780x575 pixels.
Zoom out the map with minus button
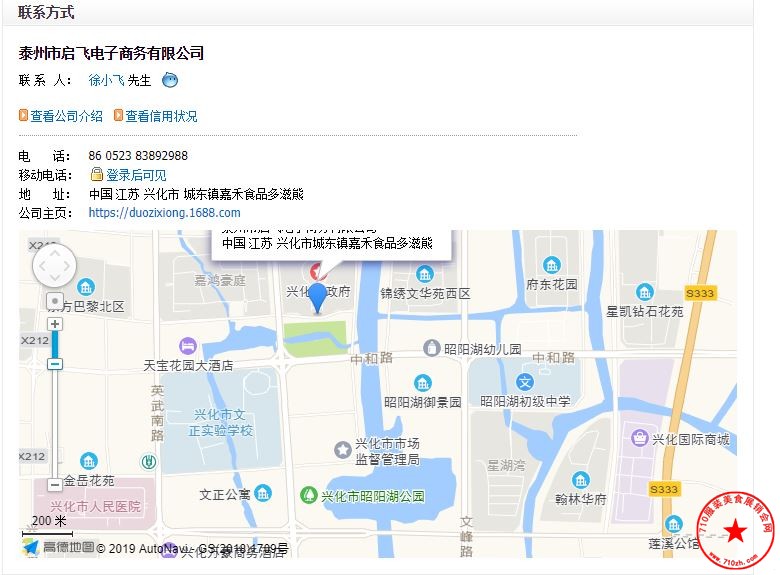pyautogui.click(x=55, y=484)
